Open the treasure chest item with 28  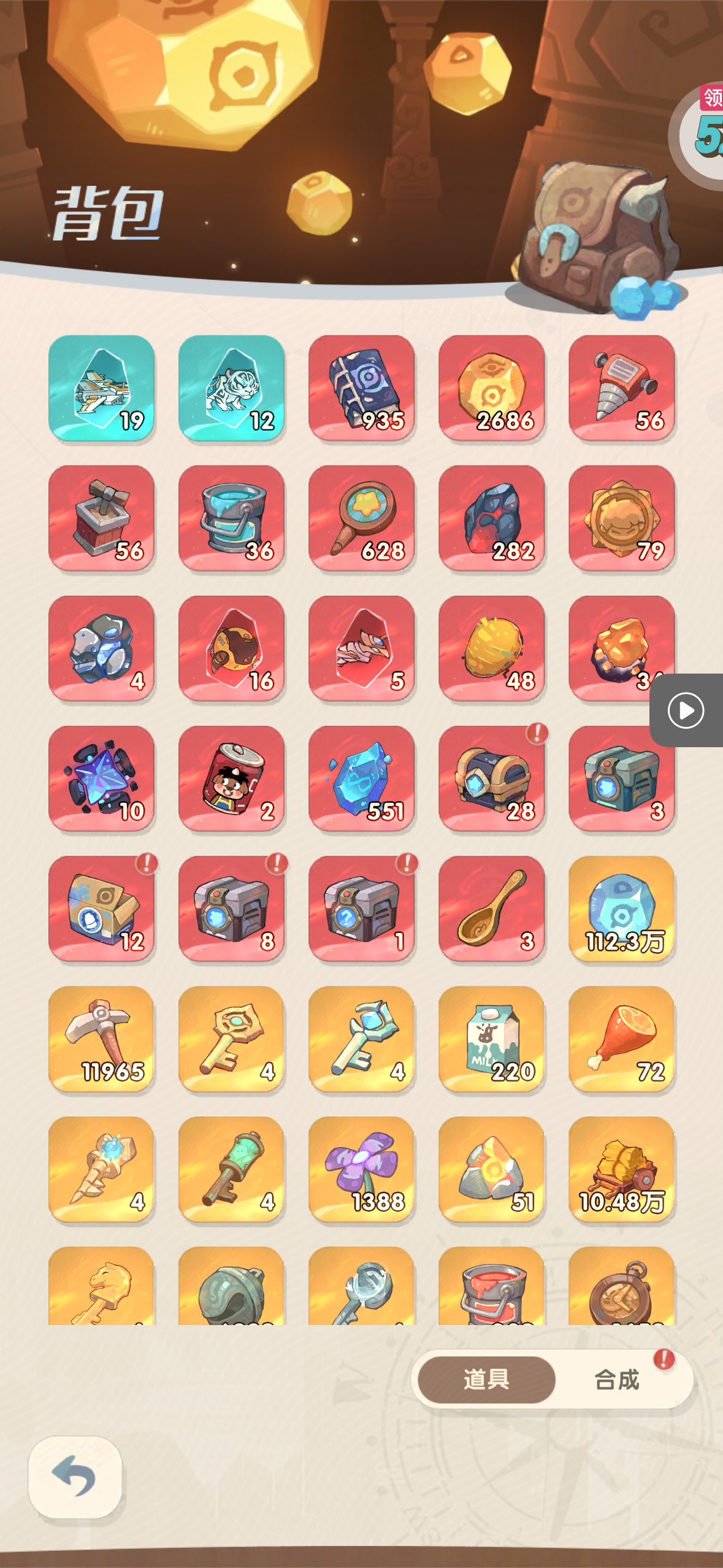[491, 778]
